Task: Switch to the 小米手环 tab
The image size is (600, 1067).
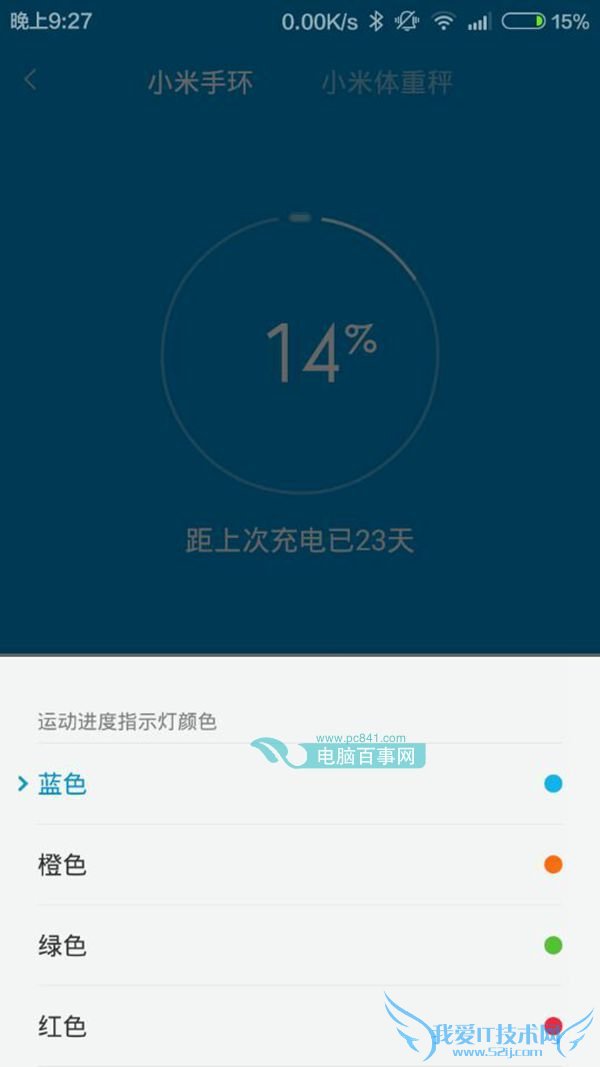Action: 200,83
